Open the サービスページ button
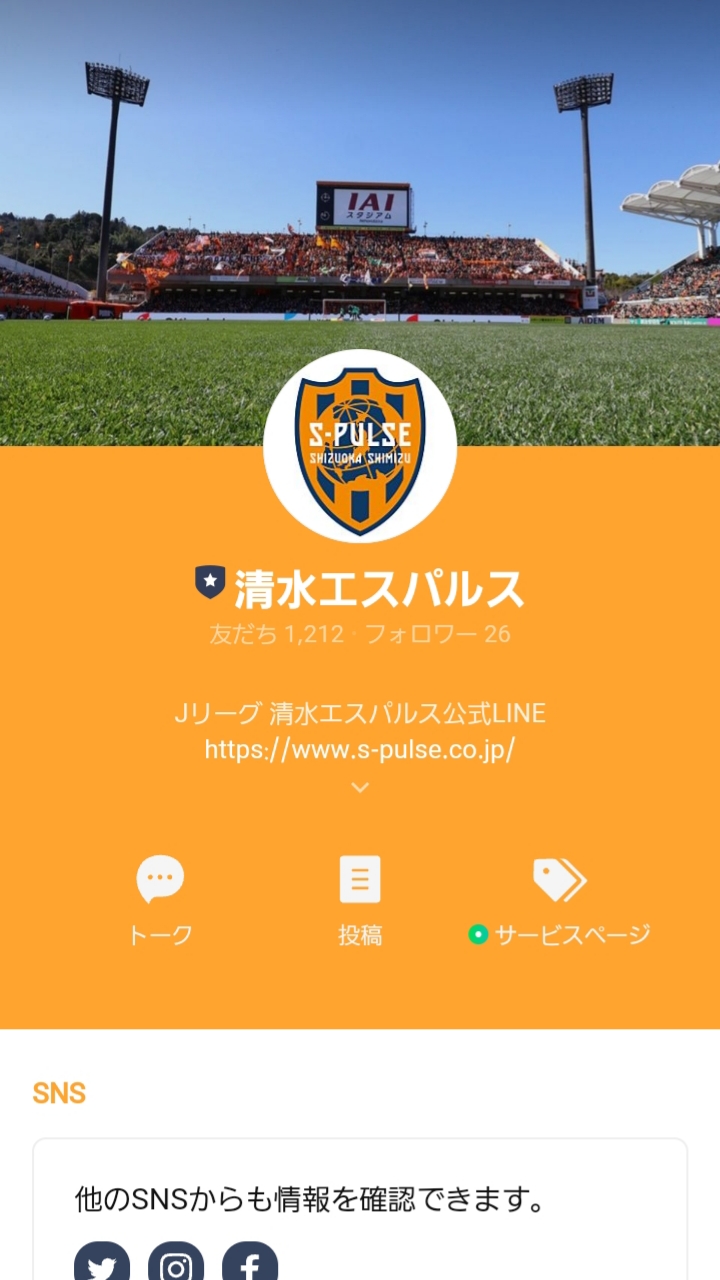 click(560, 900)
